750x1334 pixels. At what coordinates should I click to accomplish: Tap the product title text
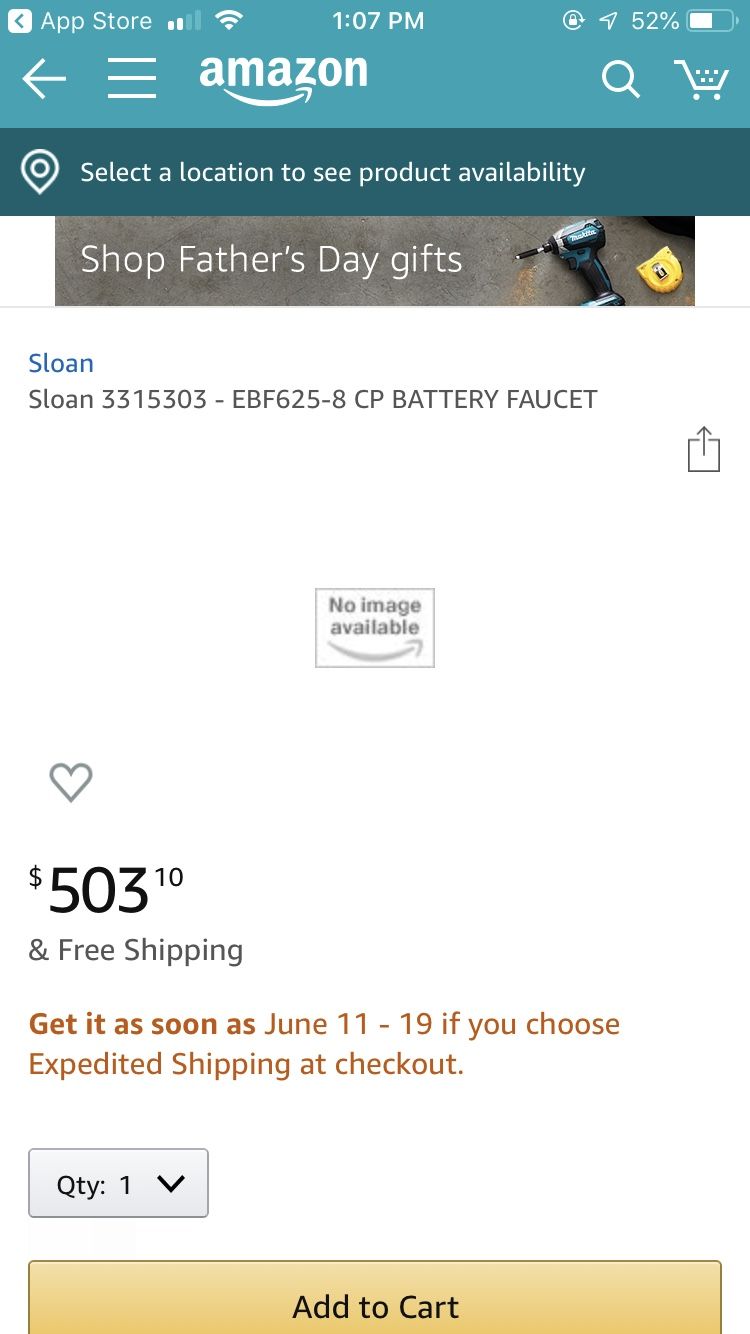tap(313, 399)
